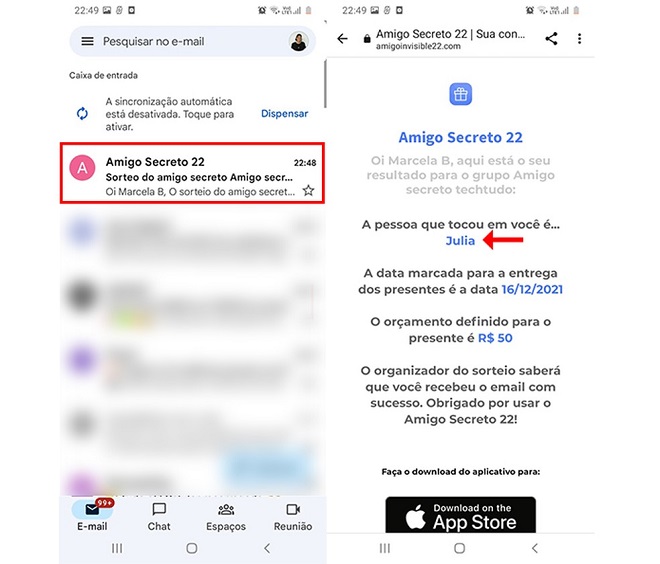Tap the Pesquisar no e-mail search field

click(180, 41)
